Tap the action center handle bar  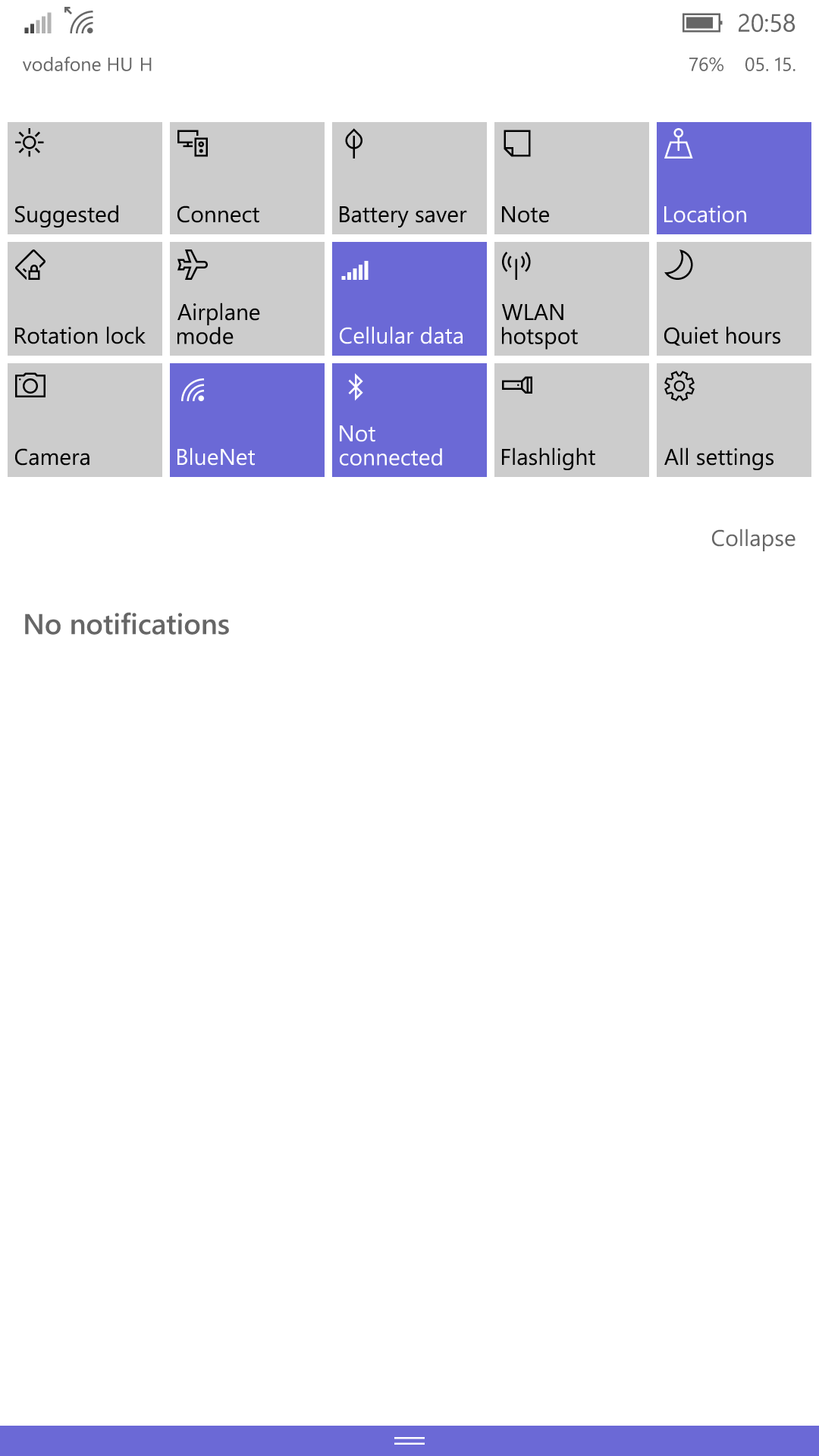pos(409,1441)
